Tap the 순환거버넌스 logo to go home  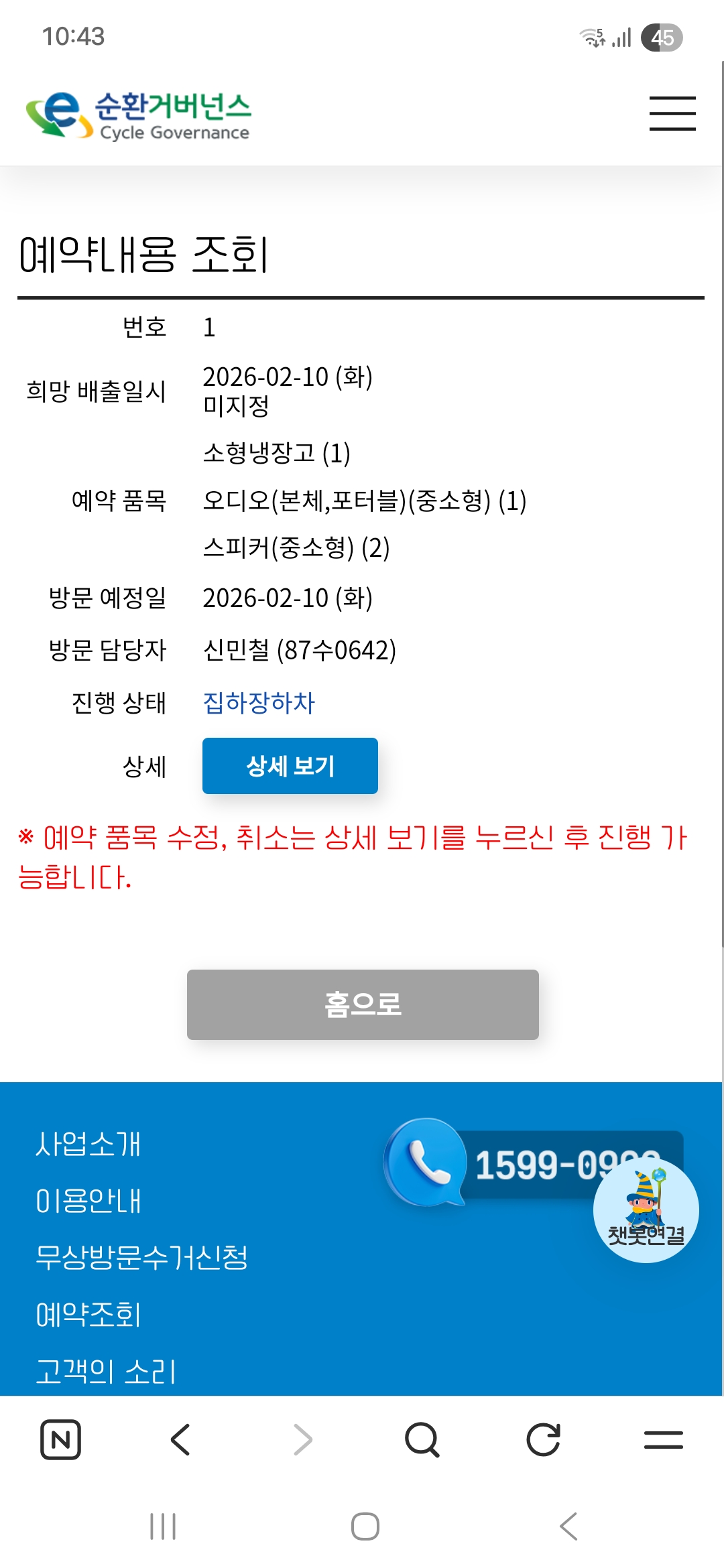(138, 115)
